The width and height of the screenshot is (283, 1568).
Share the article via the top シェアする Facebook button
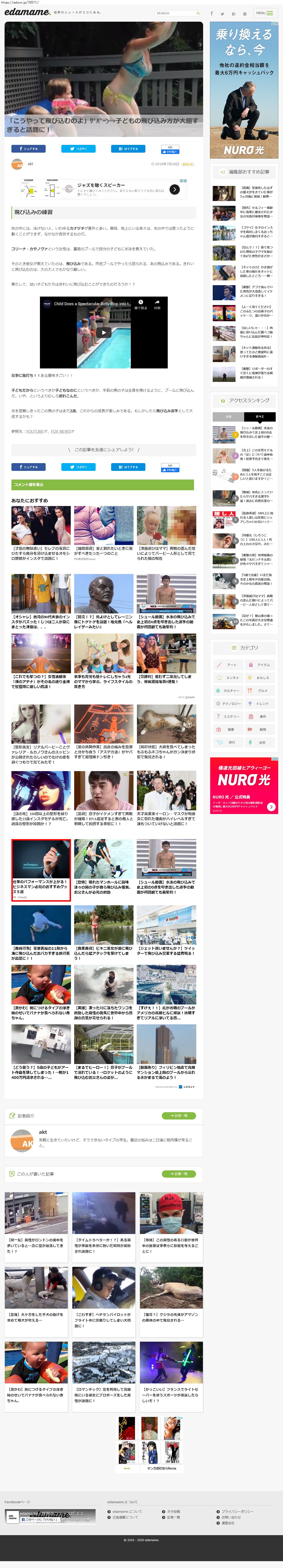(x=28, y=149)
